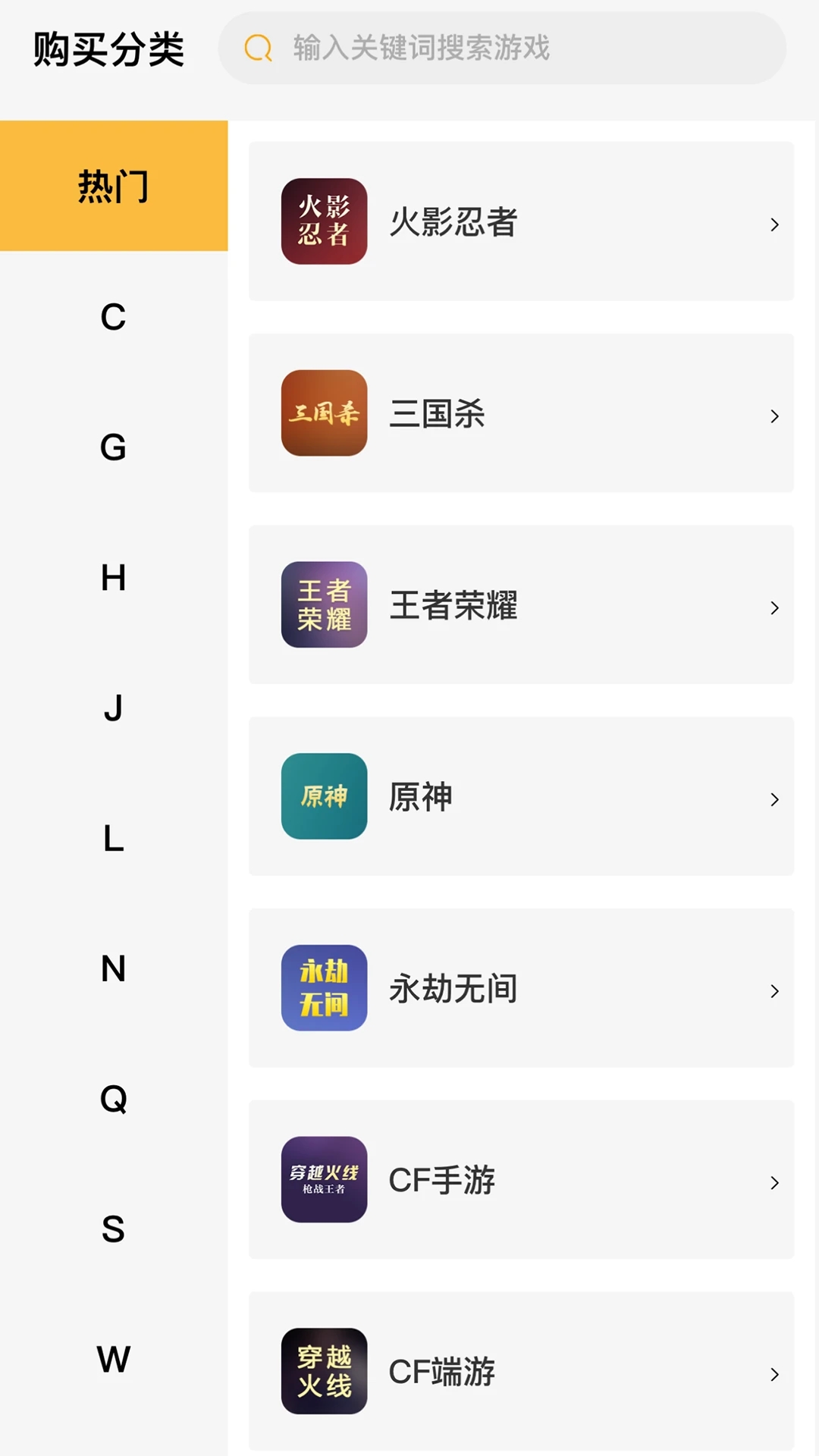Open the 永劫无间 game row
The width and height of the screenshot is (819, 1456).
(521, 988)
